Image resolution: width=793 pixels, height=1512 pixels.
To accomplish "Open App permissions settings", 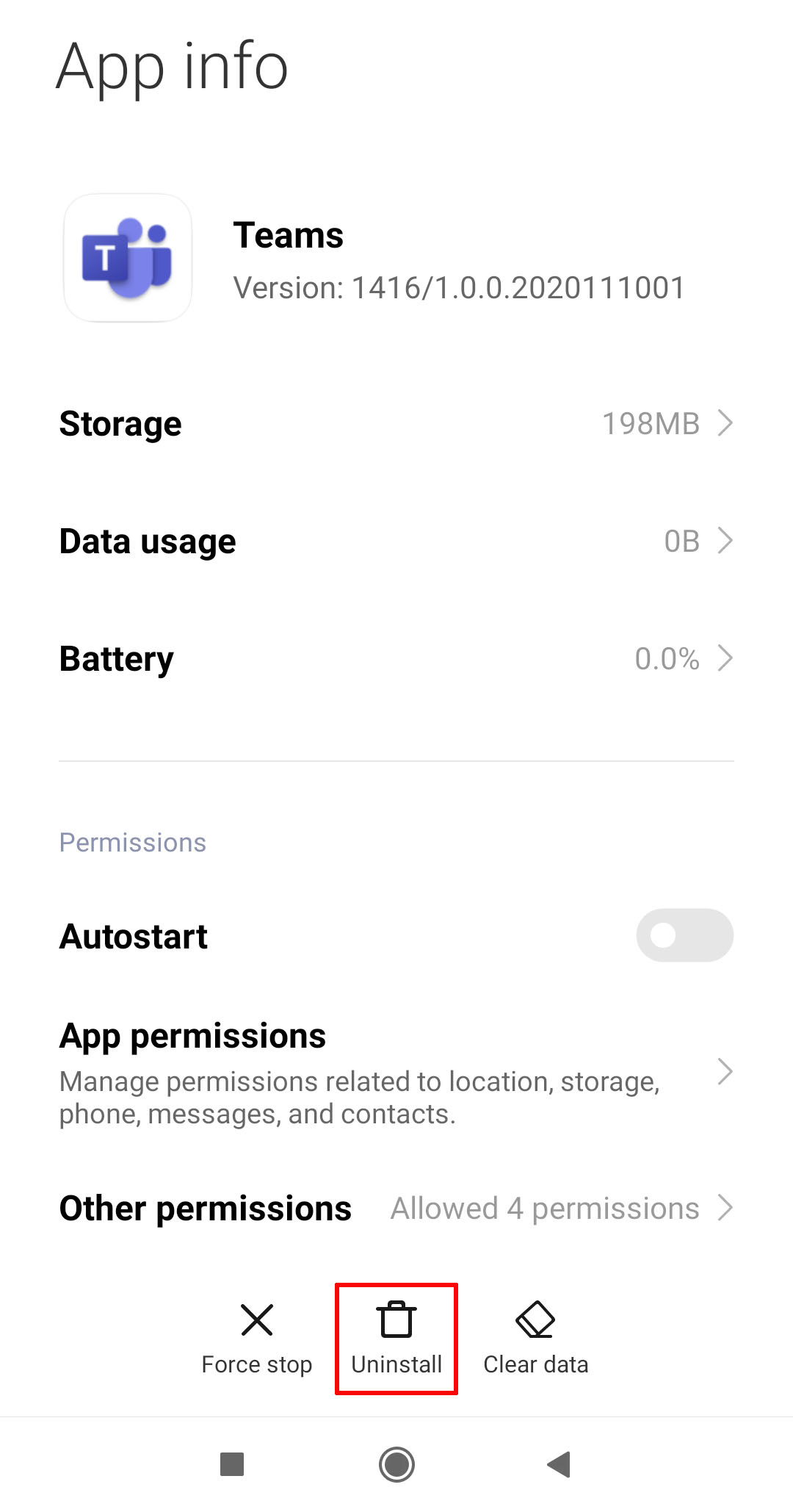I will tap(396, 1073).
